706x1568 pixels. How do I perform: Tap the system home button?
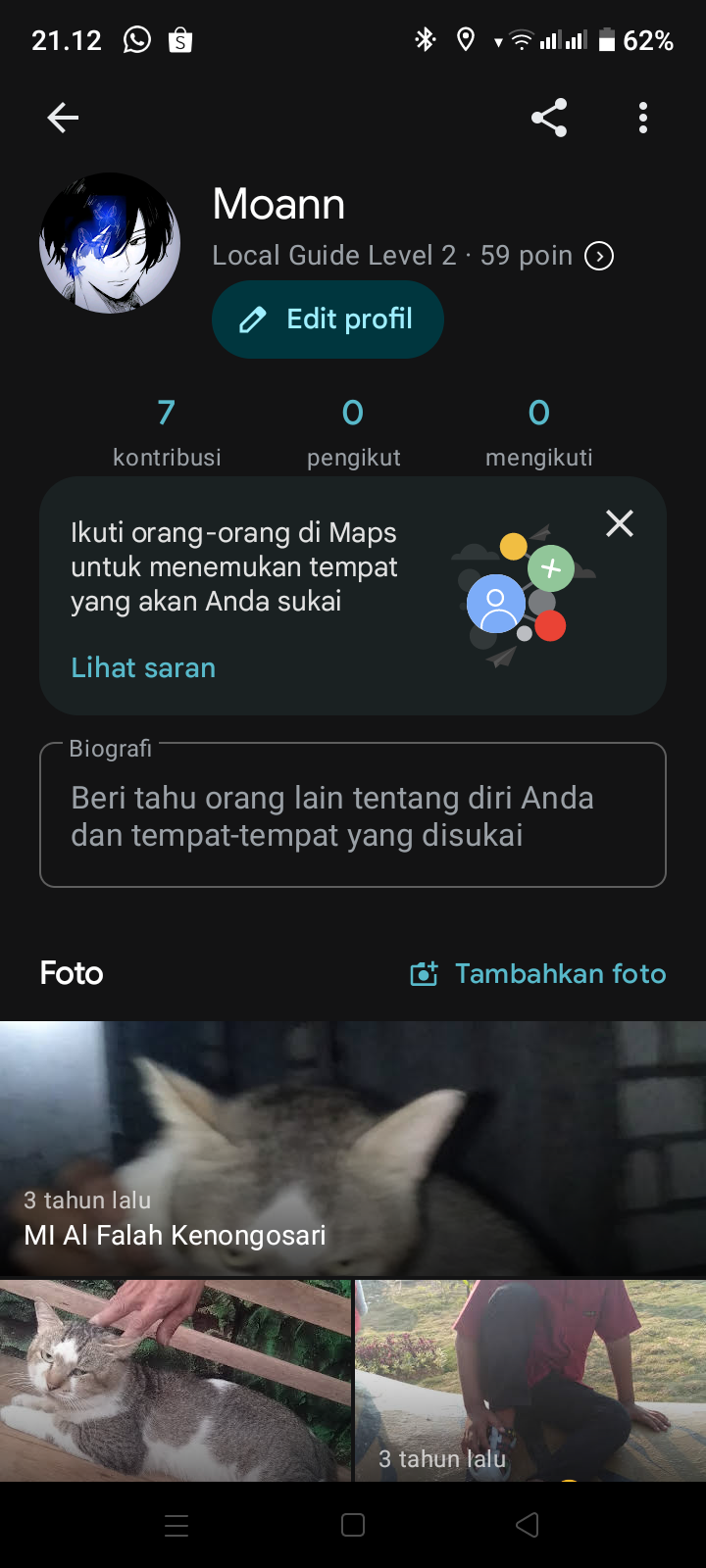353,1525
